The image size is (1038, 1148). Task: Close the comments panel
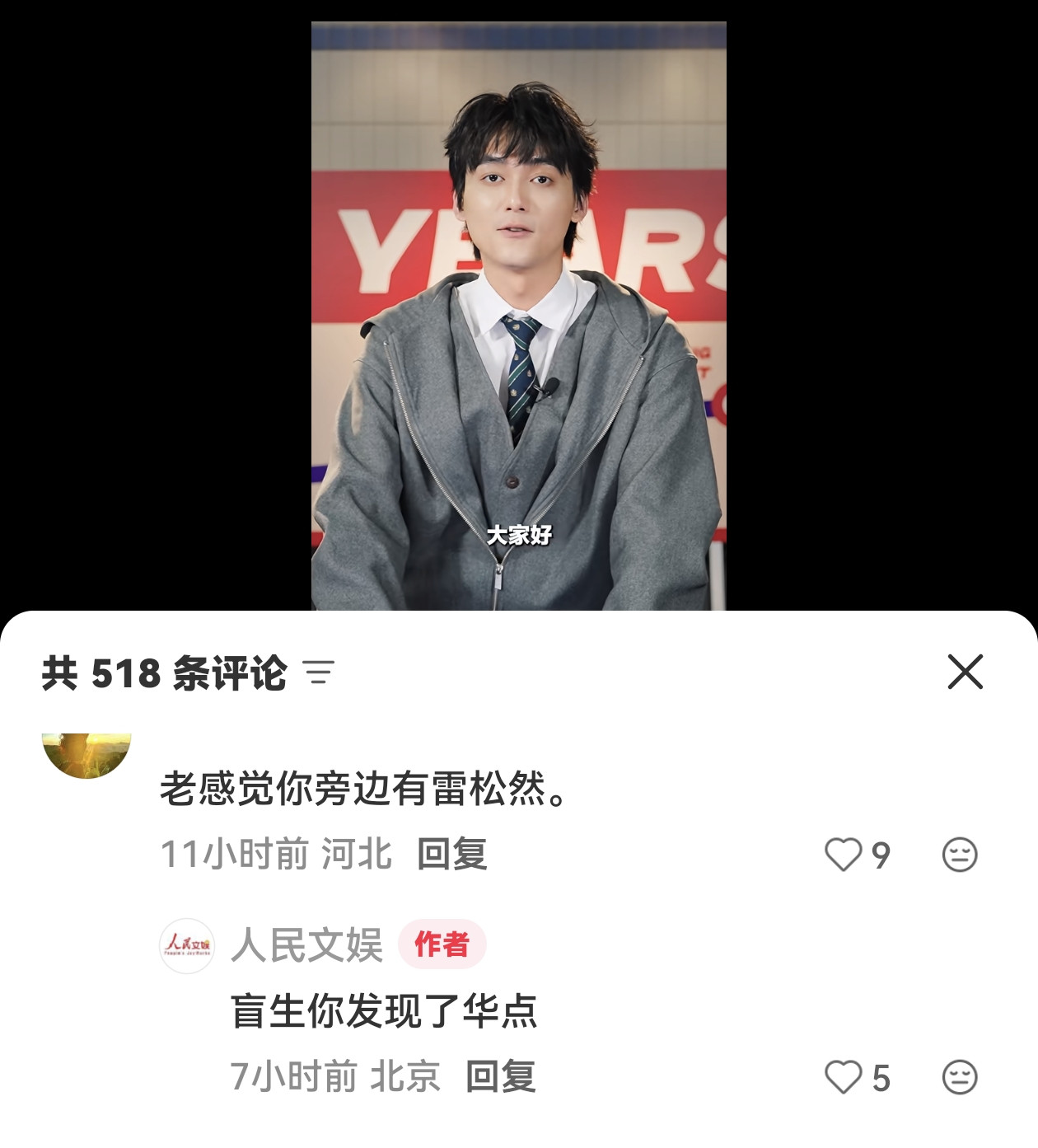(965, 672)
